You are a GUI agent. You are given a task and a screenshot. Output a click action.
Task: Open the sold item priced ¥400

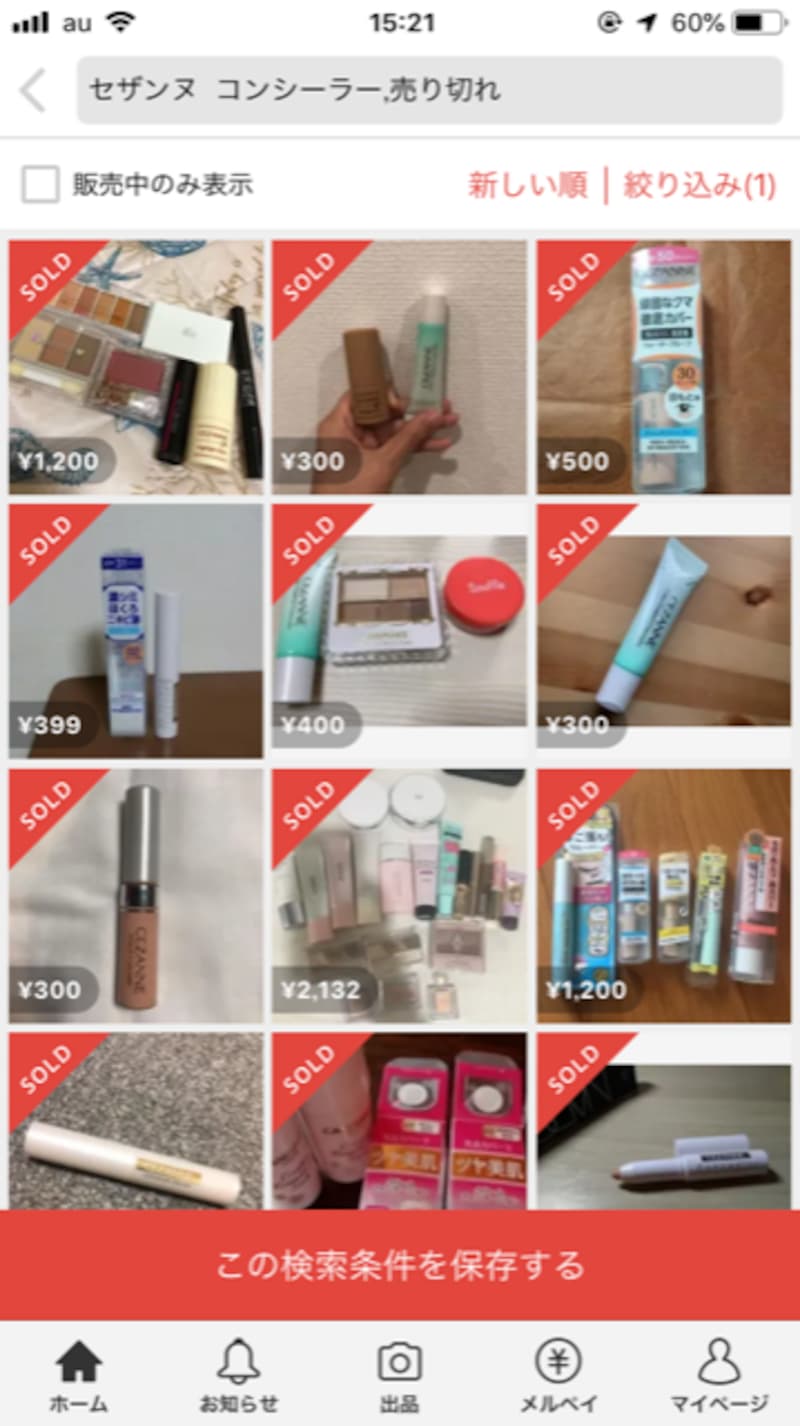[x=400, y=631]
